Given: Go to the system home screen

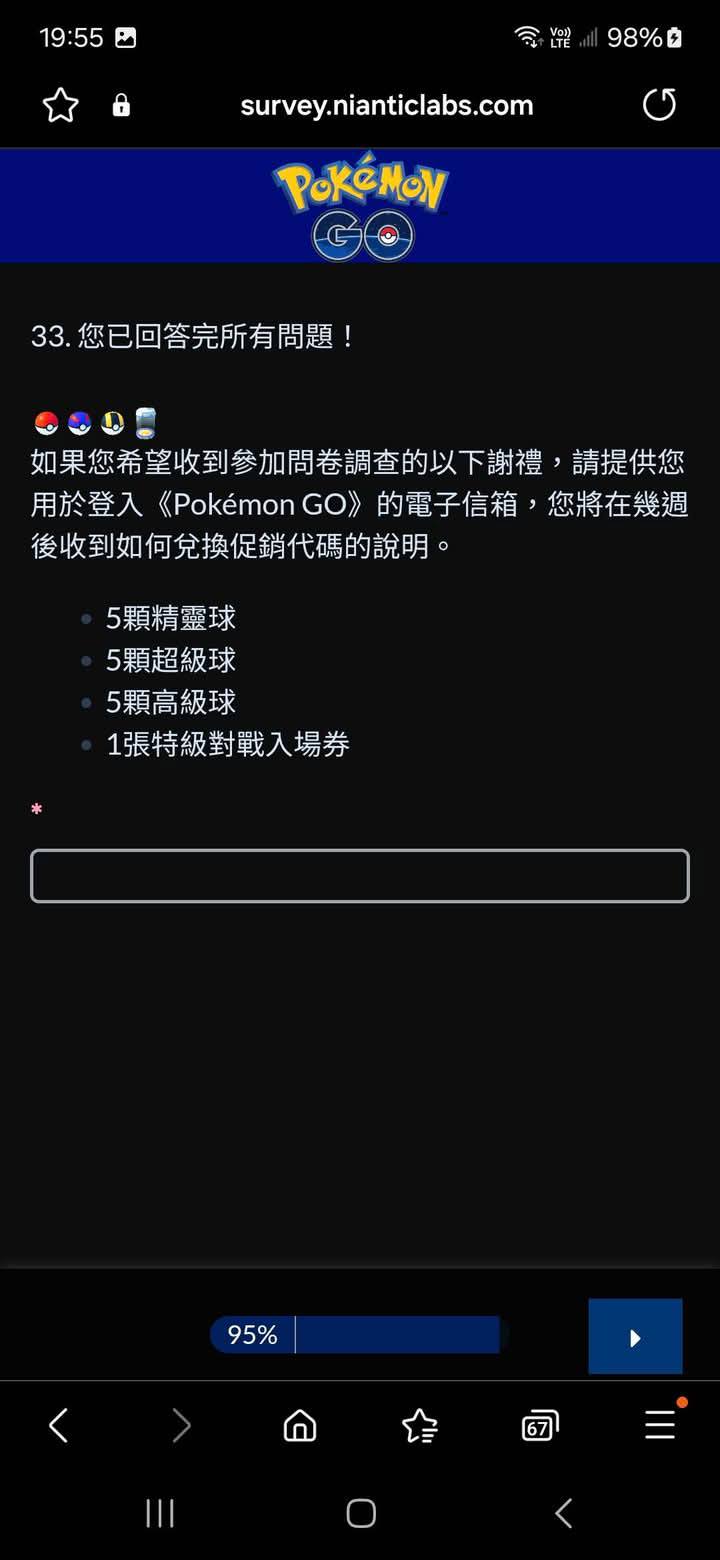Looking at the screenshot, I should [x=361, y=1513].
